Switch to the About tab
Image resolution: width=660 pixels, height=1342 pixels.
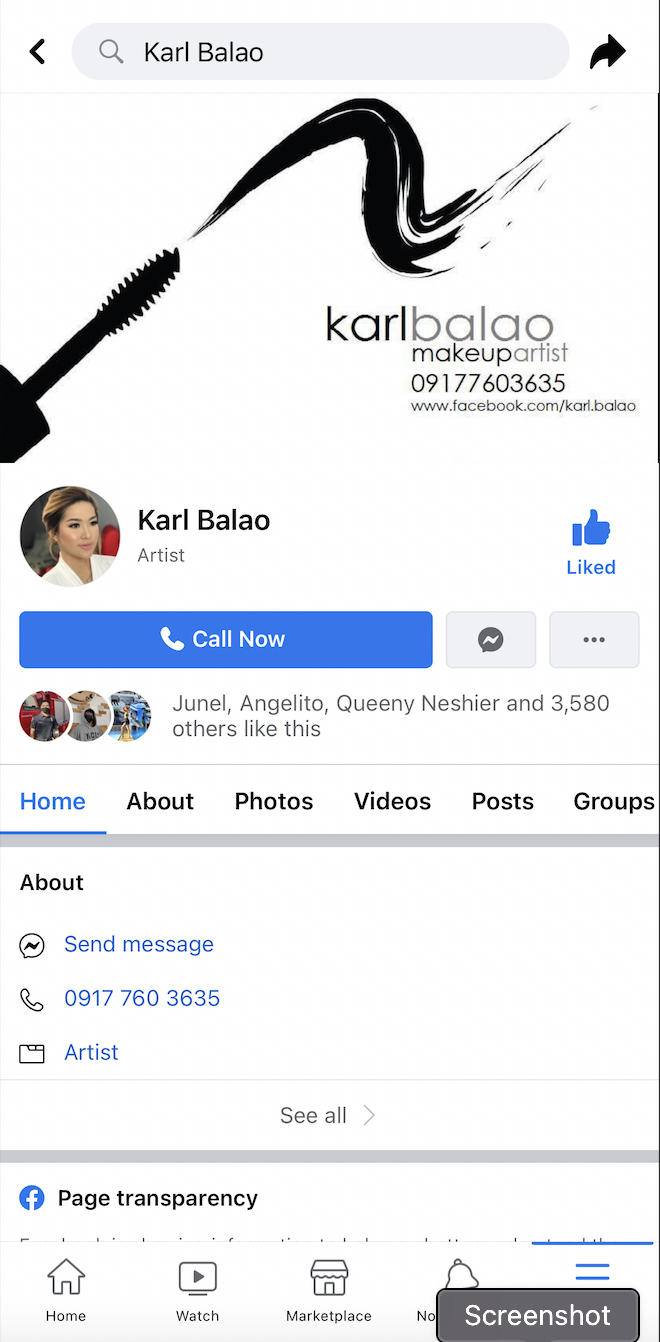click(x=160, y=801)
